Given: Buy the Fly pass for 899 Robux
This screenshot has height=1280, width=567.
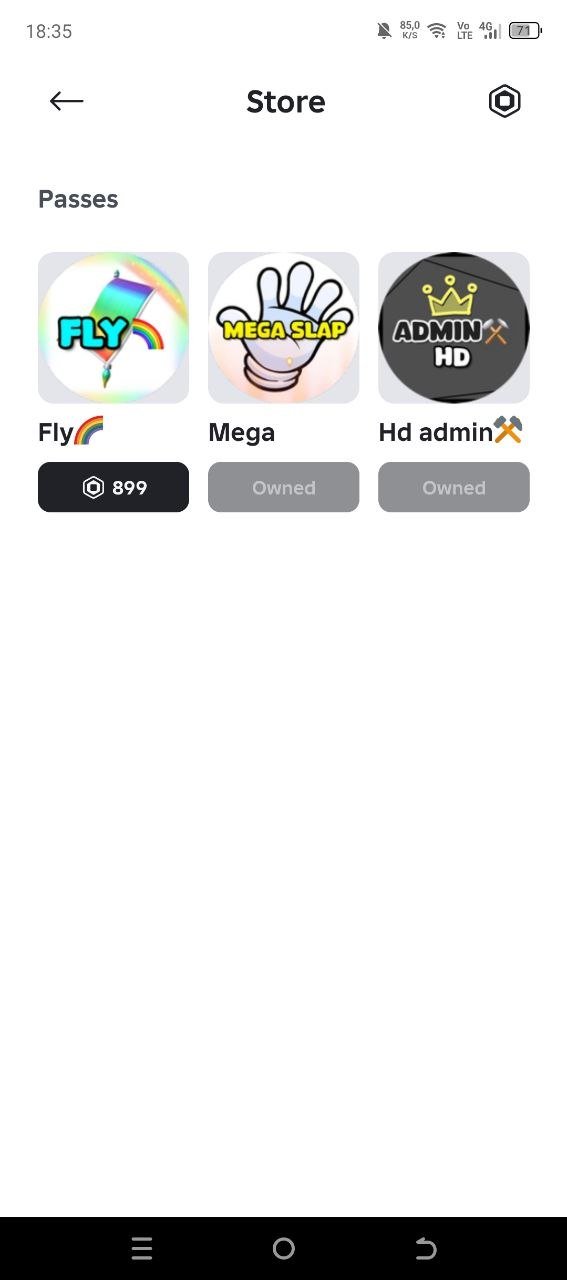Looking at the screenshot, I should (x=113, y=487).
